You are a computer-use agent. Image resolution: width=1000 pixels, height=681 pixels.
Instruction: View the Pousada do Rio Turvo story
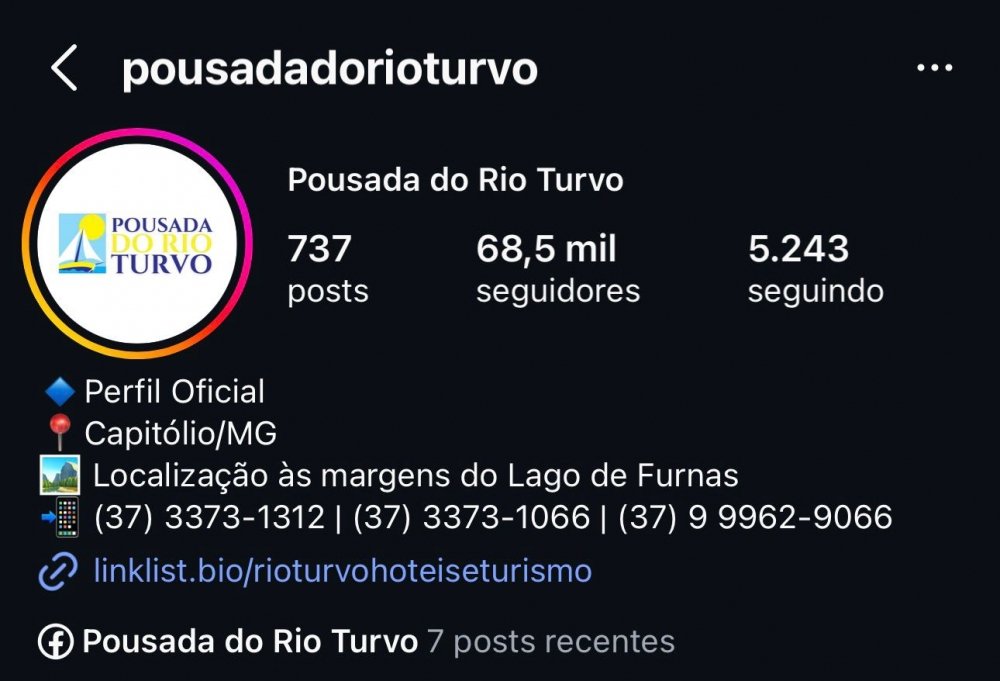135,243
